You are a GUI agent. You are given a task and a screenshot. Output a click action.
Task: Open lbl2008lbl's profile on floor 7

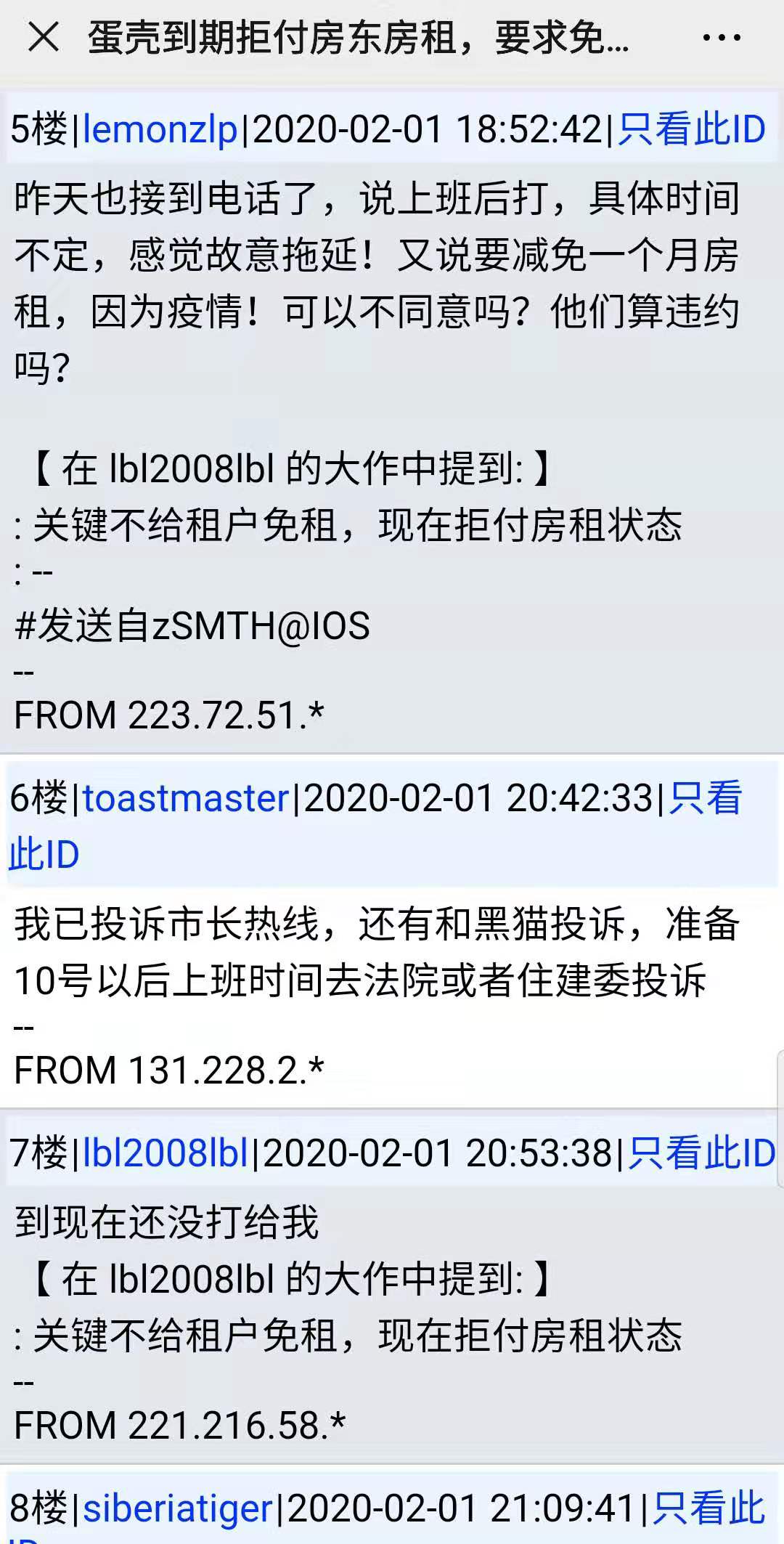click(166, 1153)
